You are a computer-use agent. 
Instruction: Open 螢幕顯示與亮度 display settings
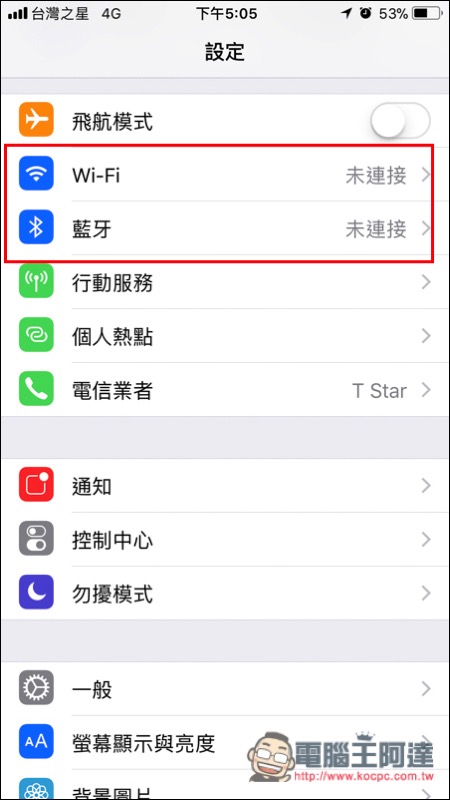pyautogui.click(x=225, y=742)
